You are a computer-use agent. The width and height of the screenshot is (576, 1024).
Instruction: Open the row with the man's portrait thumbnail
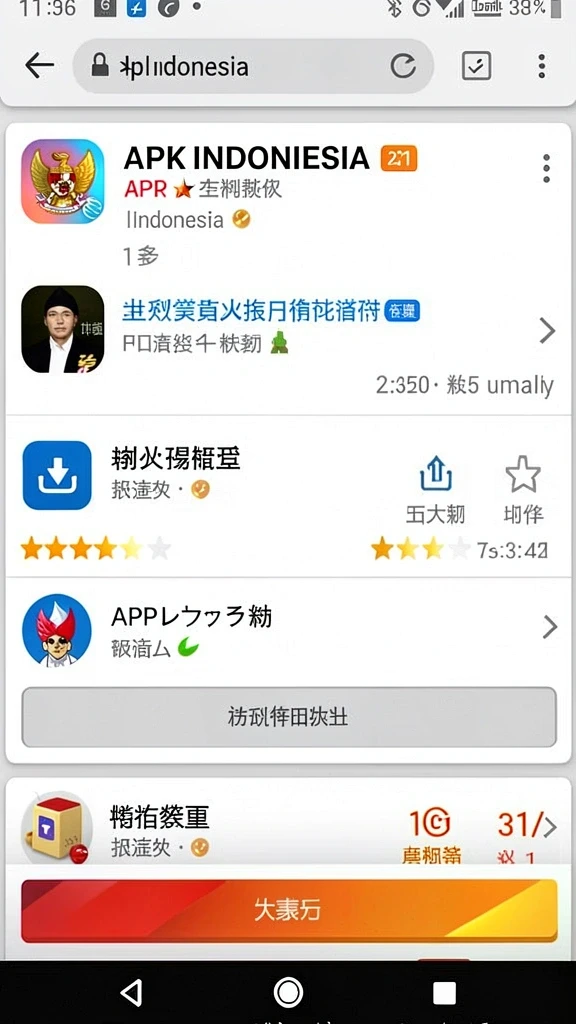287,332
